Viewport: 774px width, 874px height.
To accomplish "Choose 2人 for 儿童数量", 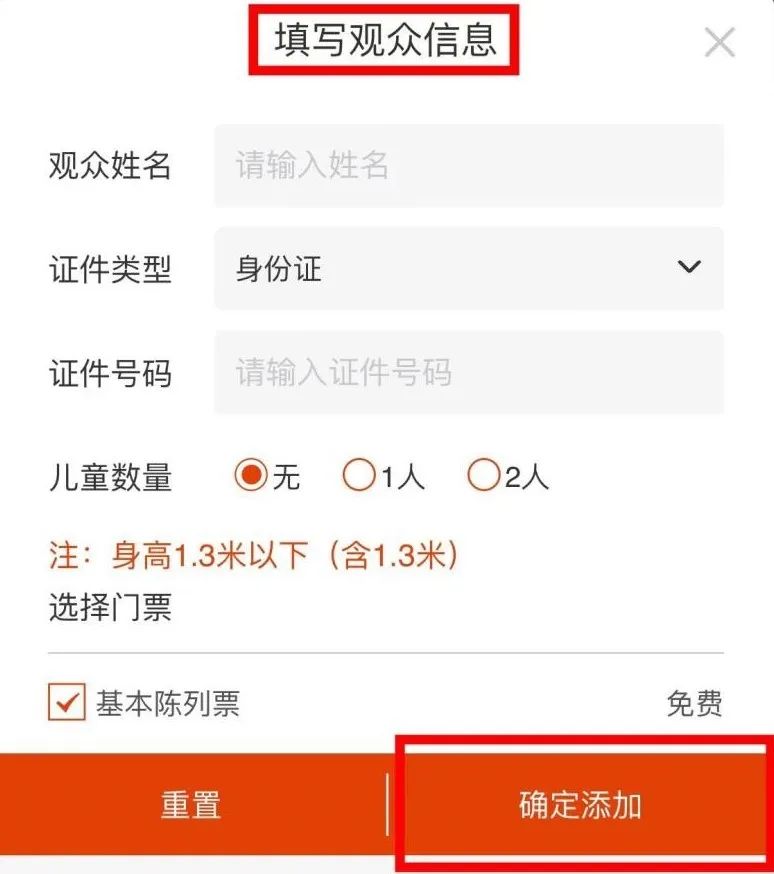I will point(483,476).
